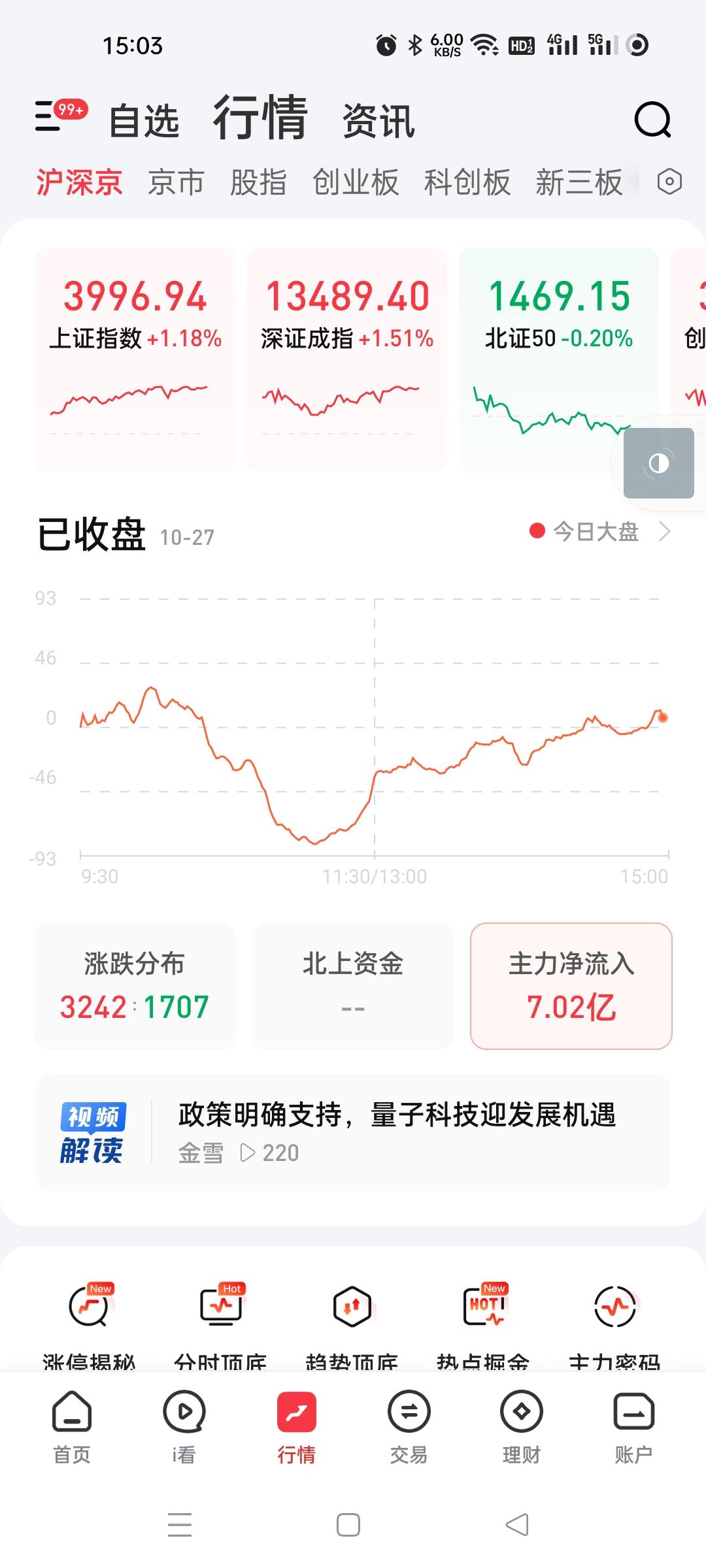This screenshot has width=706, height=1568.
Task: Open the 上证指数 index card
Action: pyautogui.click(x=135, y=359)
